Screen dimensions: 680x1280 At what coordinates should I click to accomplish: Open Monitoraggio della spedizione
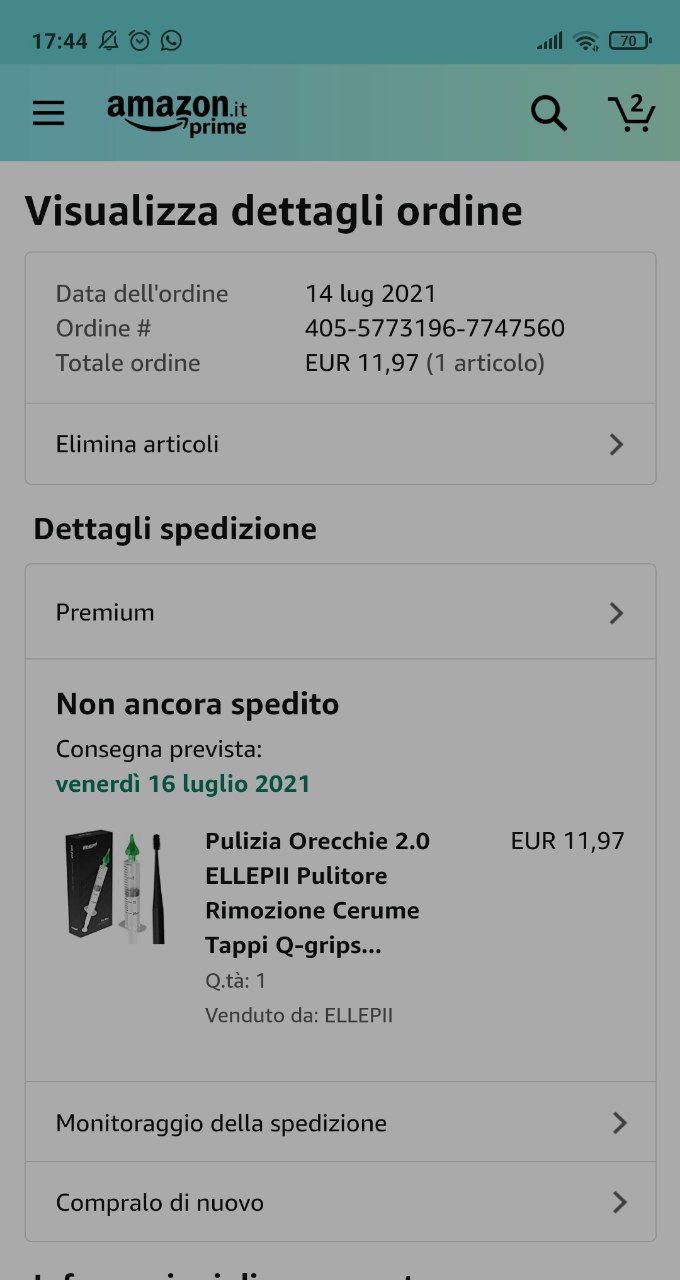pos(340,1123)
